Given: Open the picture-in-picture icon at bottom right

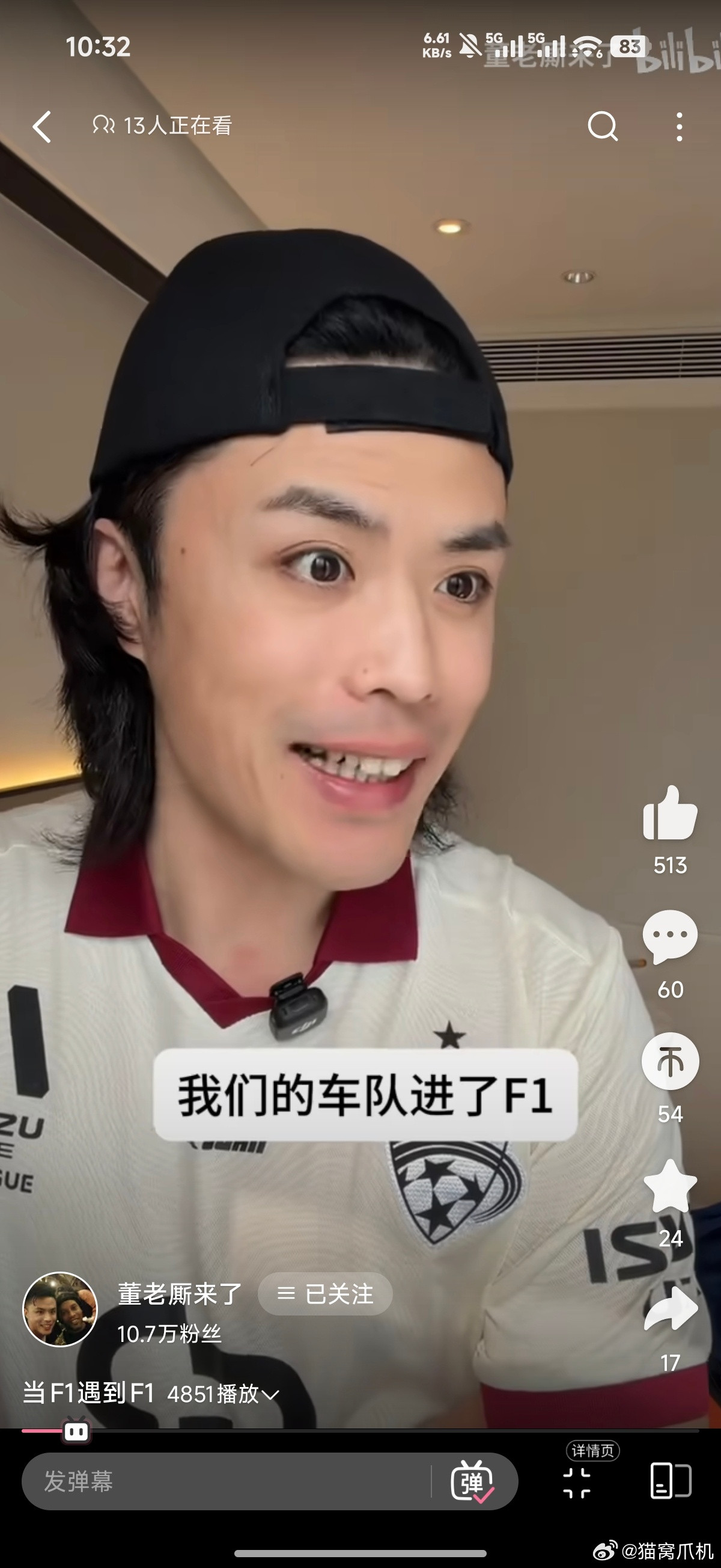Looking at the screenshot, I should point(672,1481).
